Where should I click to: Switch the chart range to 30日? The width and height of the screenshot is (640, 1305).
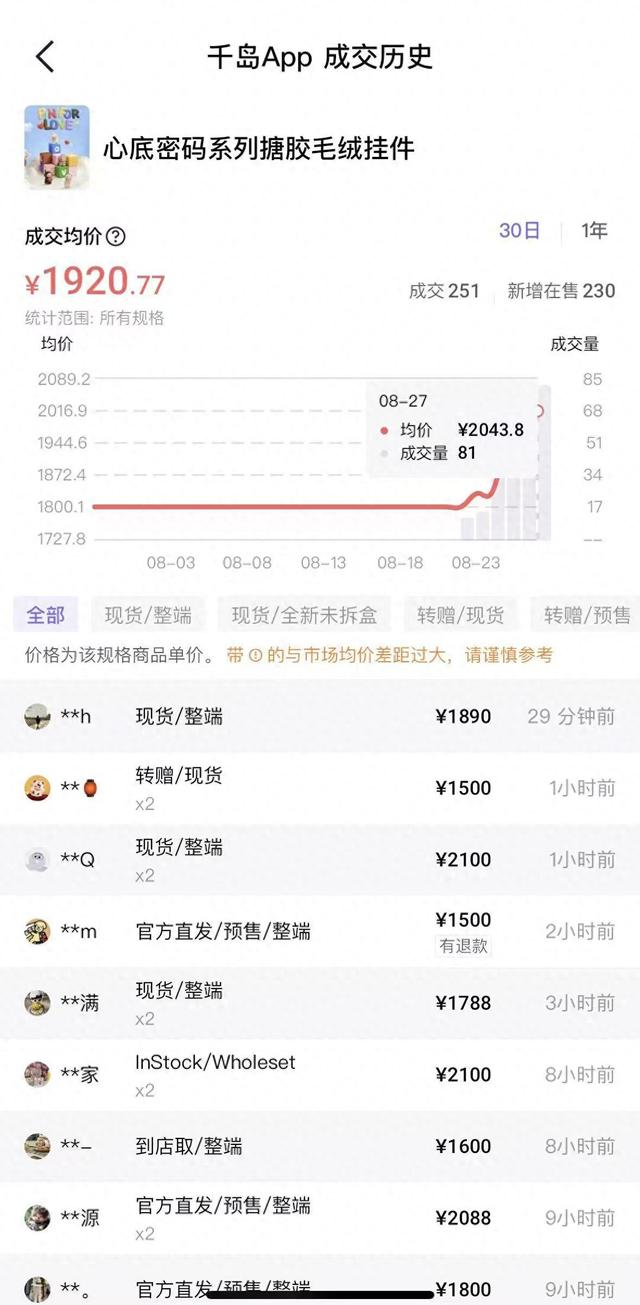[520, 231]
